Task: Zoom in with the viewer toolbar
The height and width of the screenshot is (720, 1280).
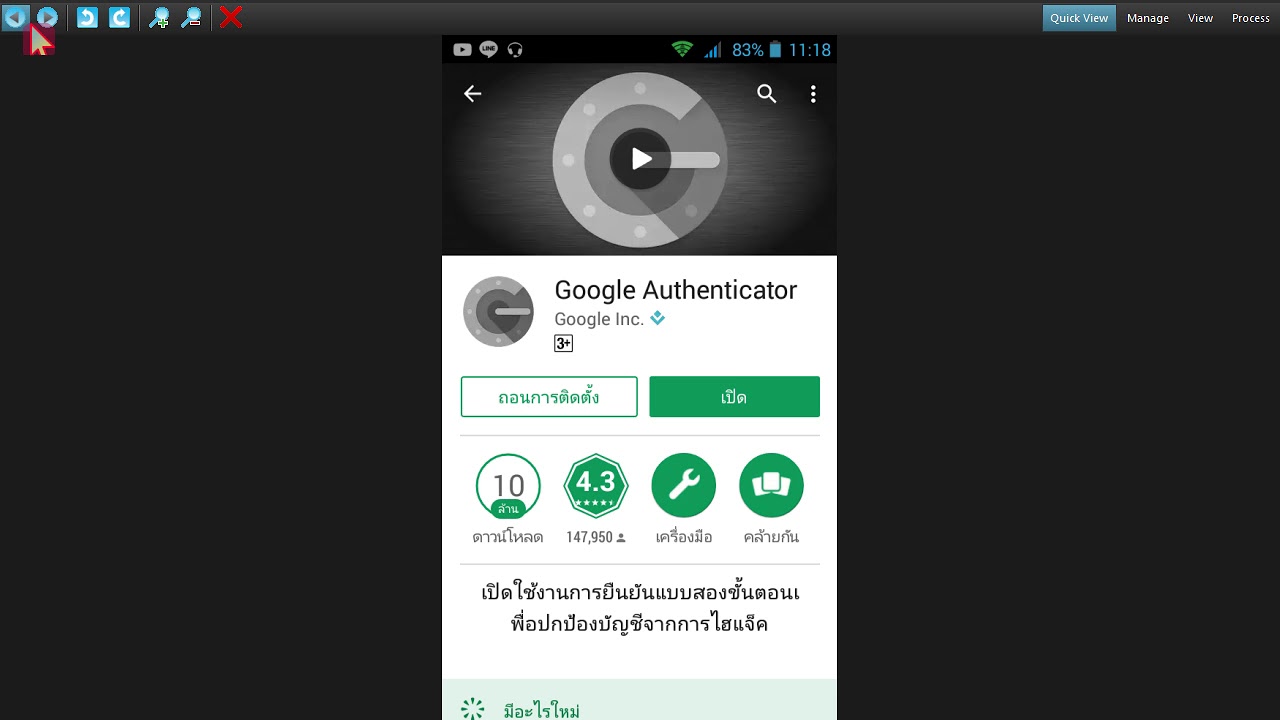Action: click(x=159, y=17)
